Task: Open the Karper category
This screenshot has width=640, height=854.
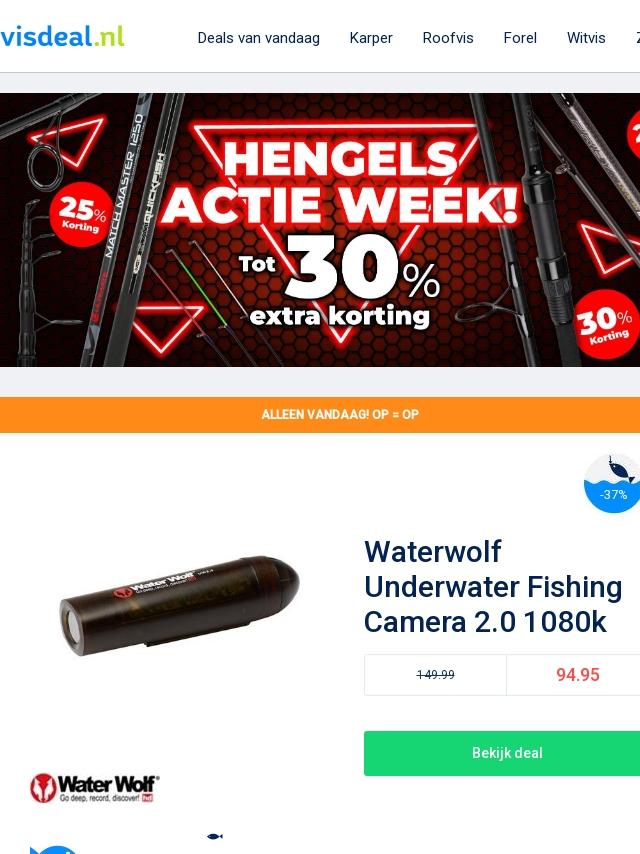Action: pos(371,38)
